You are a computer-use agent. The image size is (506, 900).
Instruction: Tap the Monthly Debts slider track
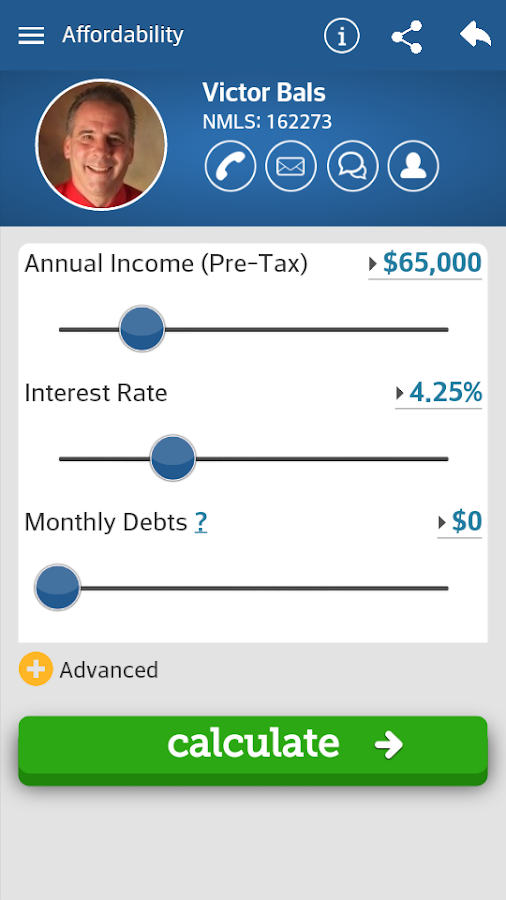pyautogui.click(x=253, y=588)
